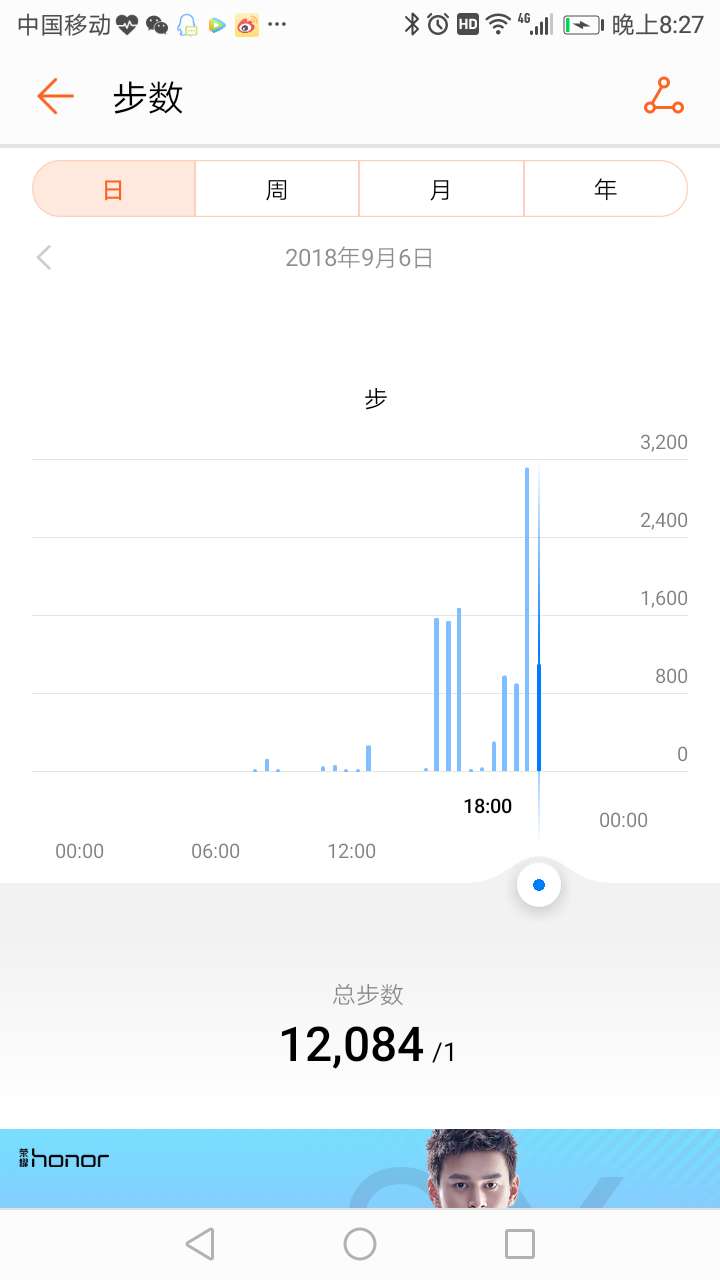Screen dimensions: 720x1280
Task: Select the 月 (month) view
Action: coord(441,189)
